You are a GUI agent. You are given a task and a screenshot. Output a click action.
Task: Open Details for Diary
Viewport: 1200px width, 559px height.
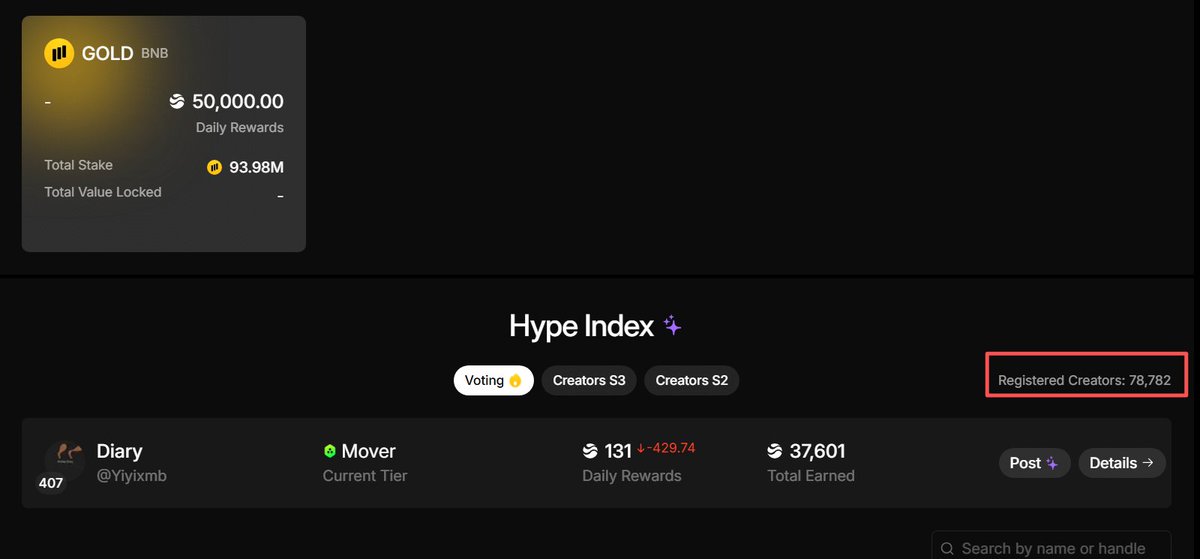click(1121, 463)
